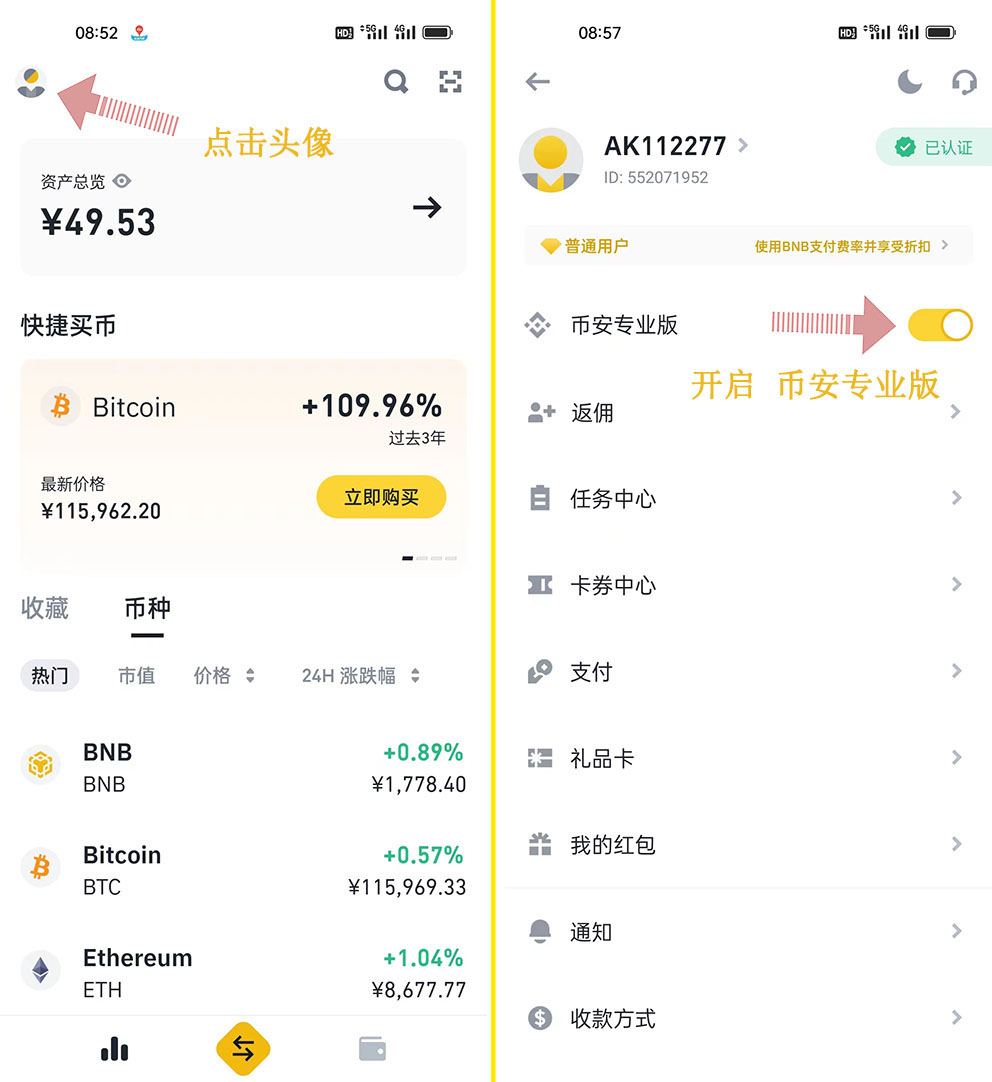Expand the 通知 notifications chevron
Viewport: 992px width, 1082px height.
pos(957,931)
